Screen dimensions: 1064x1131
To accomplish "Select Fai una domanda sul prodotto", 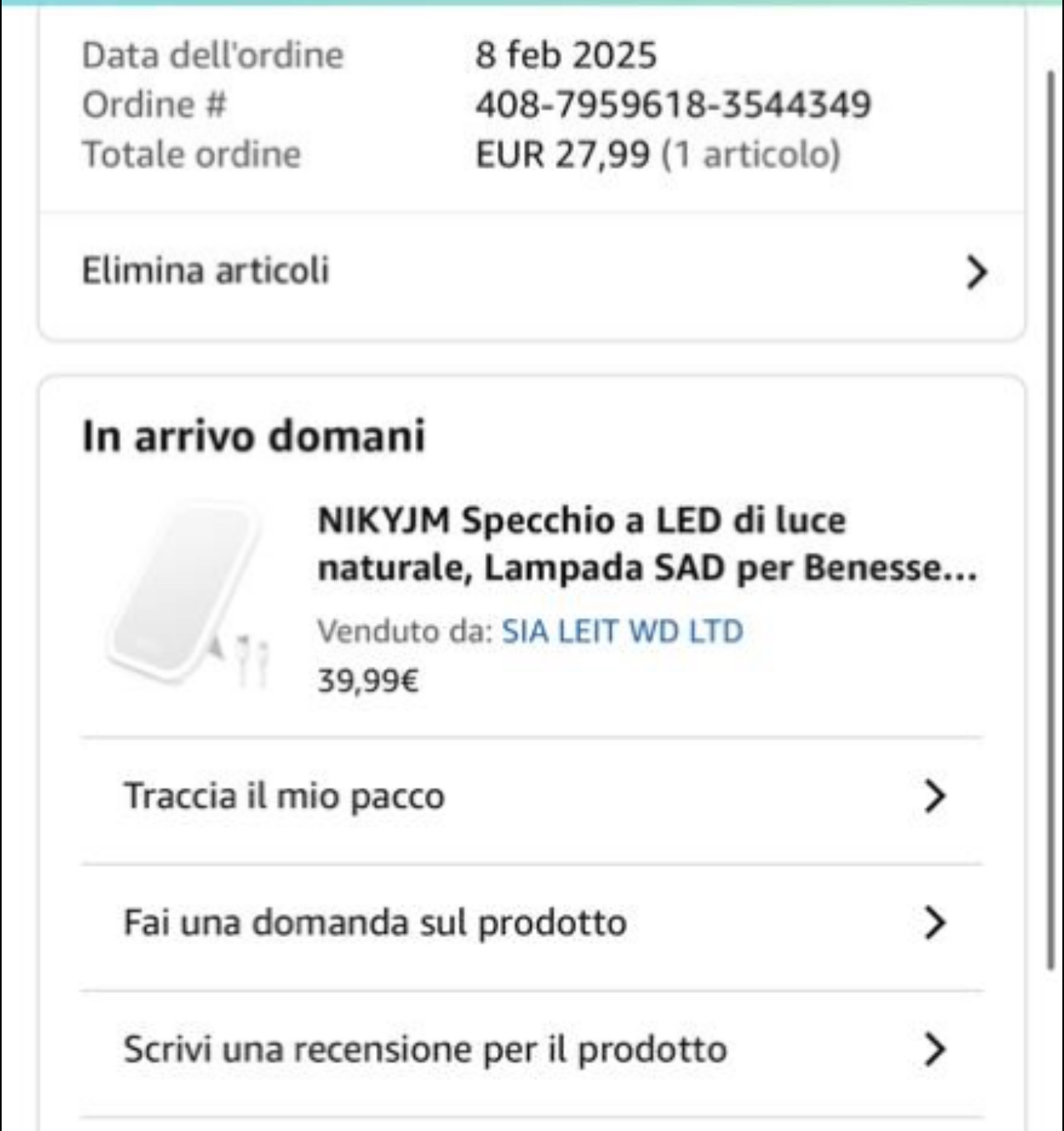I will [532, 923].
